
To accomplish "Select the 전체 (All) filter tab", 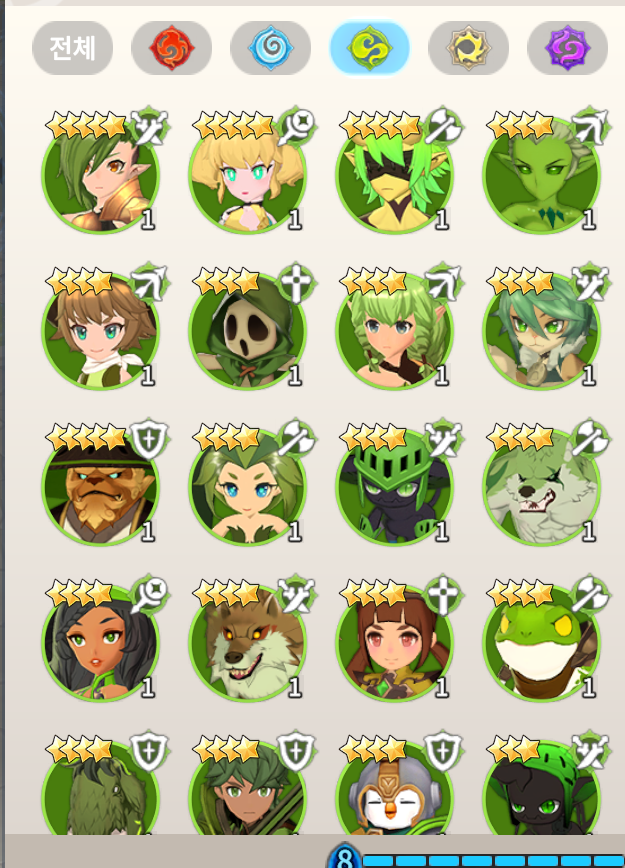I will 72,48.
